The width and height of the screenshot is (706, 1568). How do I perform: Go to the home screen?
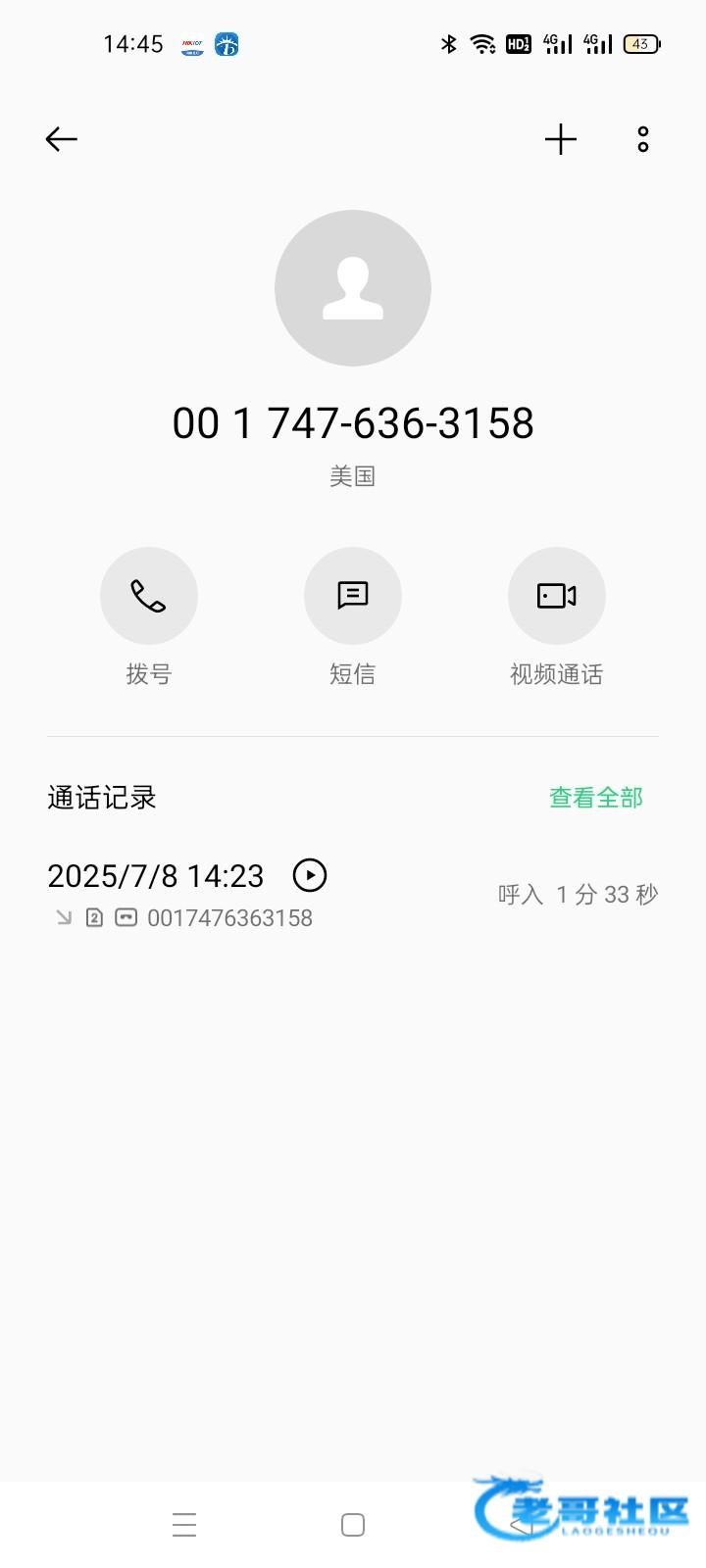pos(353,1525)
